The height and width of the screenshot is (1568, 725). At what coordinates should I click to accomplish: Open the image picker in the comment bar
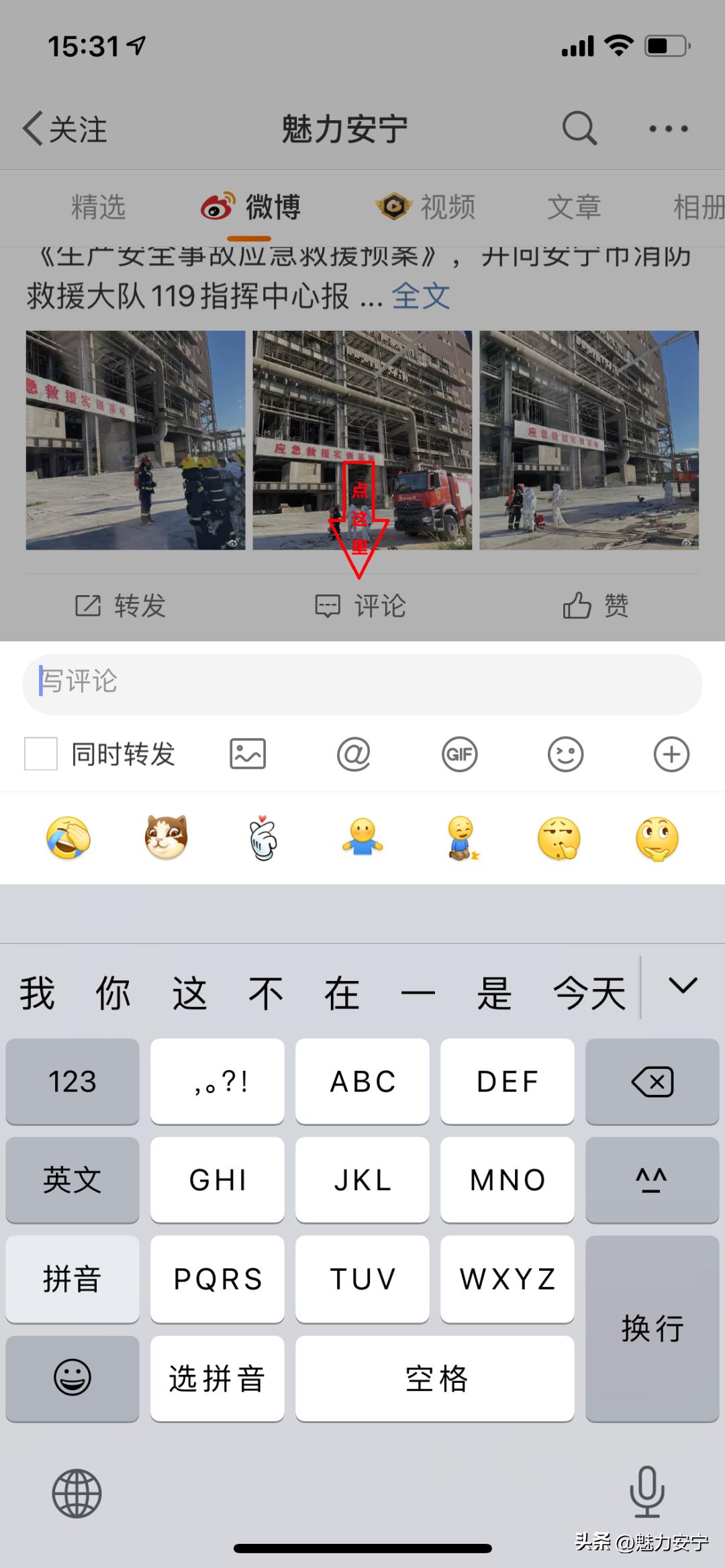pyautogui.click(x=248, y=753)
